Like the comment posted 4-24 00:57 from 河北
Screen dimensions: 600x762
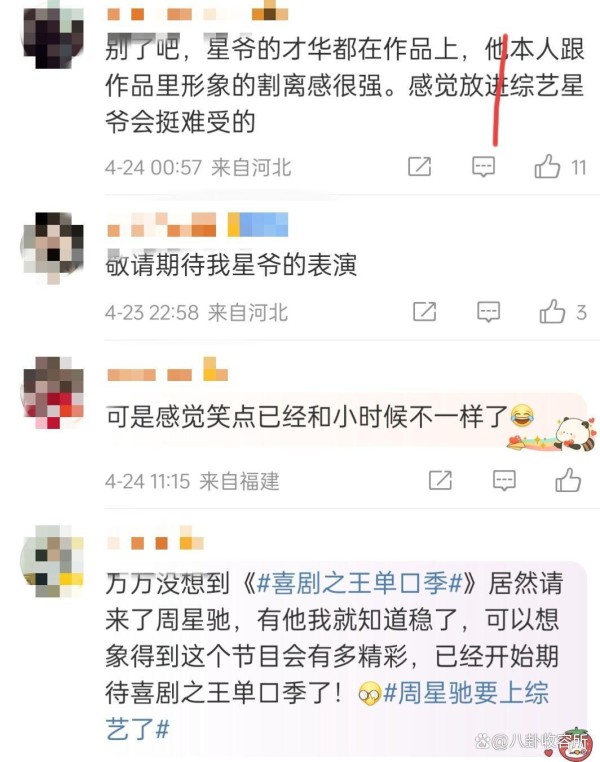[x=547, y=167]
